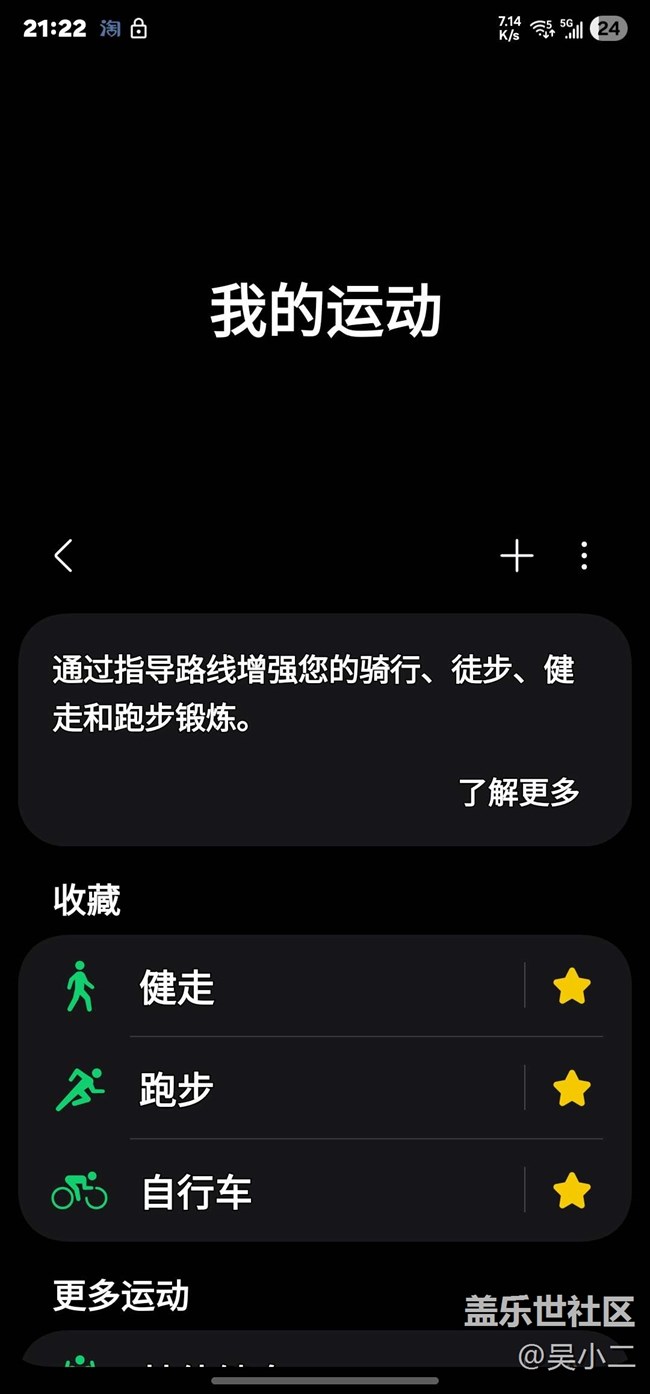Go back using the back arrow
The image size is (650, 1394).
pyautogui.click(x=64, y=556)
